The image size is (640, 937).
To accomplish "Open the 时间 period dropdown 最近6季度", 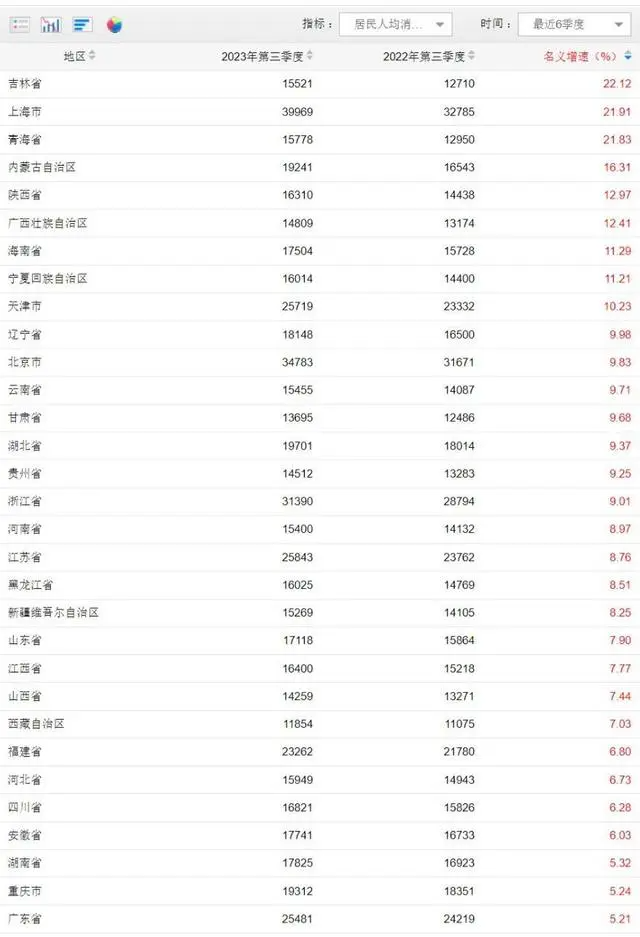I will pyautogui.click(x=573, y=24).
